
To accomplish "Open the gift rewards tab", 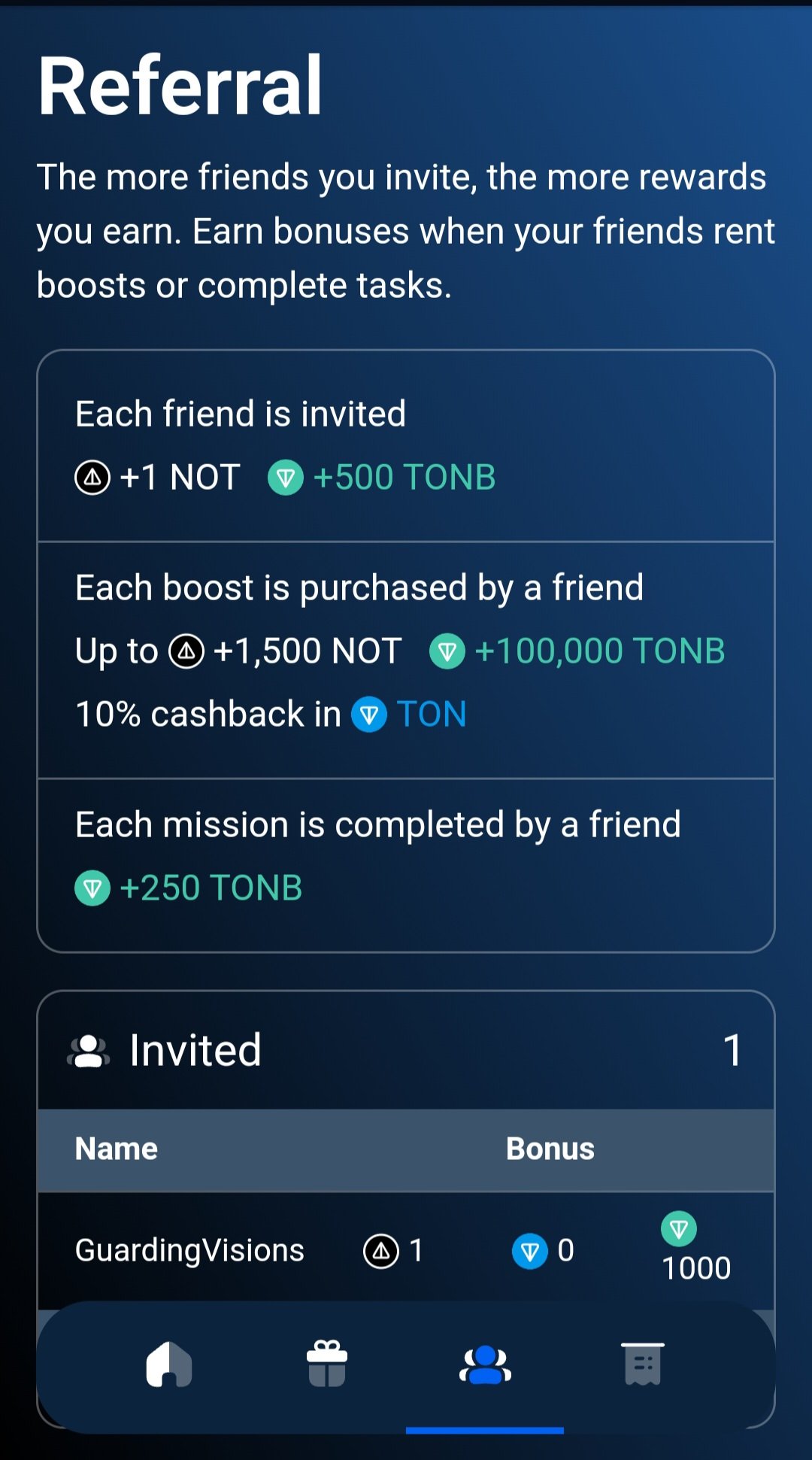I will click(x=327, y=1364).
